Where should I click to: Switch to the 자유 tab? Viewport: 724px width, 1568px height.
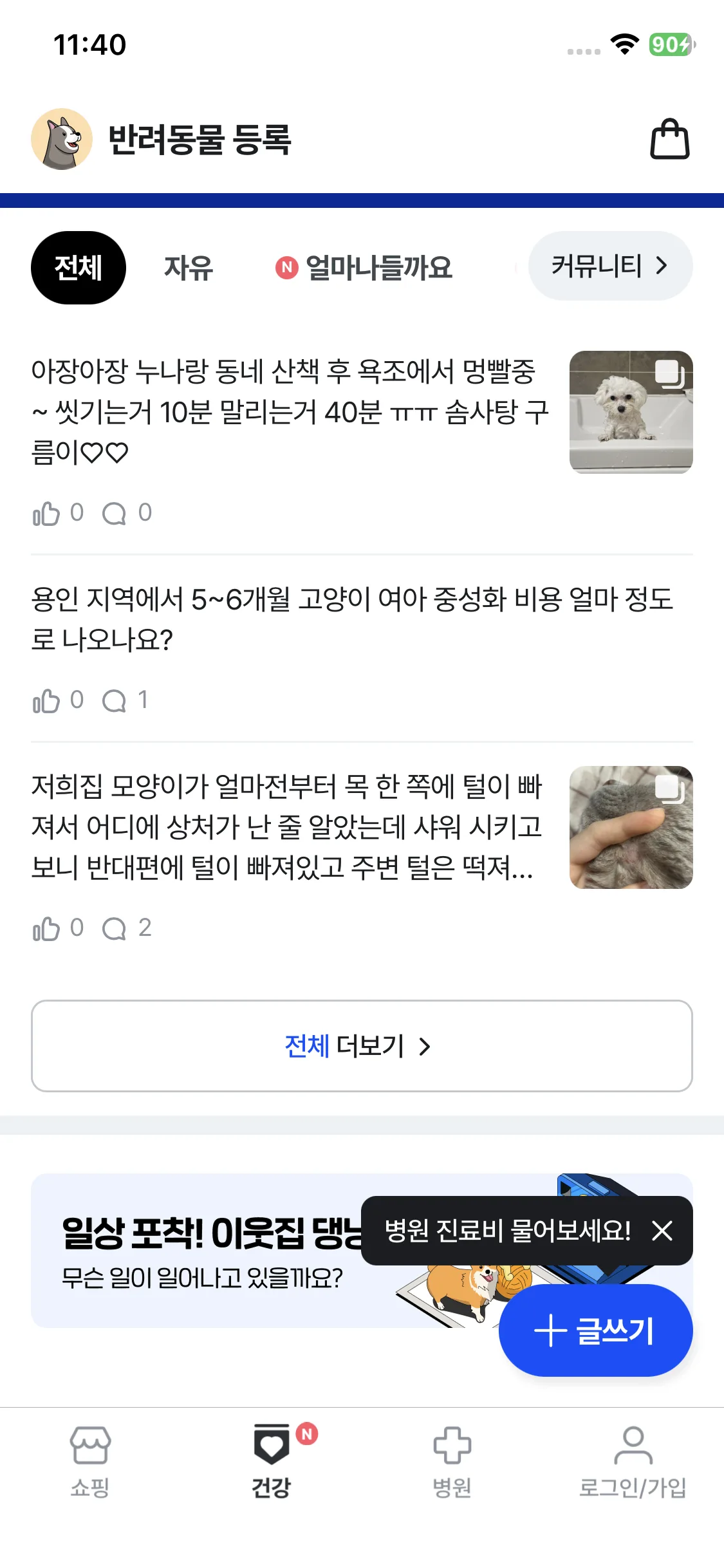point(189,268)
